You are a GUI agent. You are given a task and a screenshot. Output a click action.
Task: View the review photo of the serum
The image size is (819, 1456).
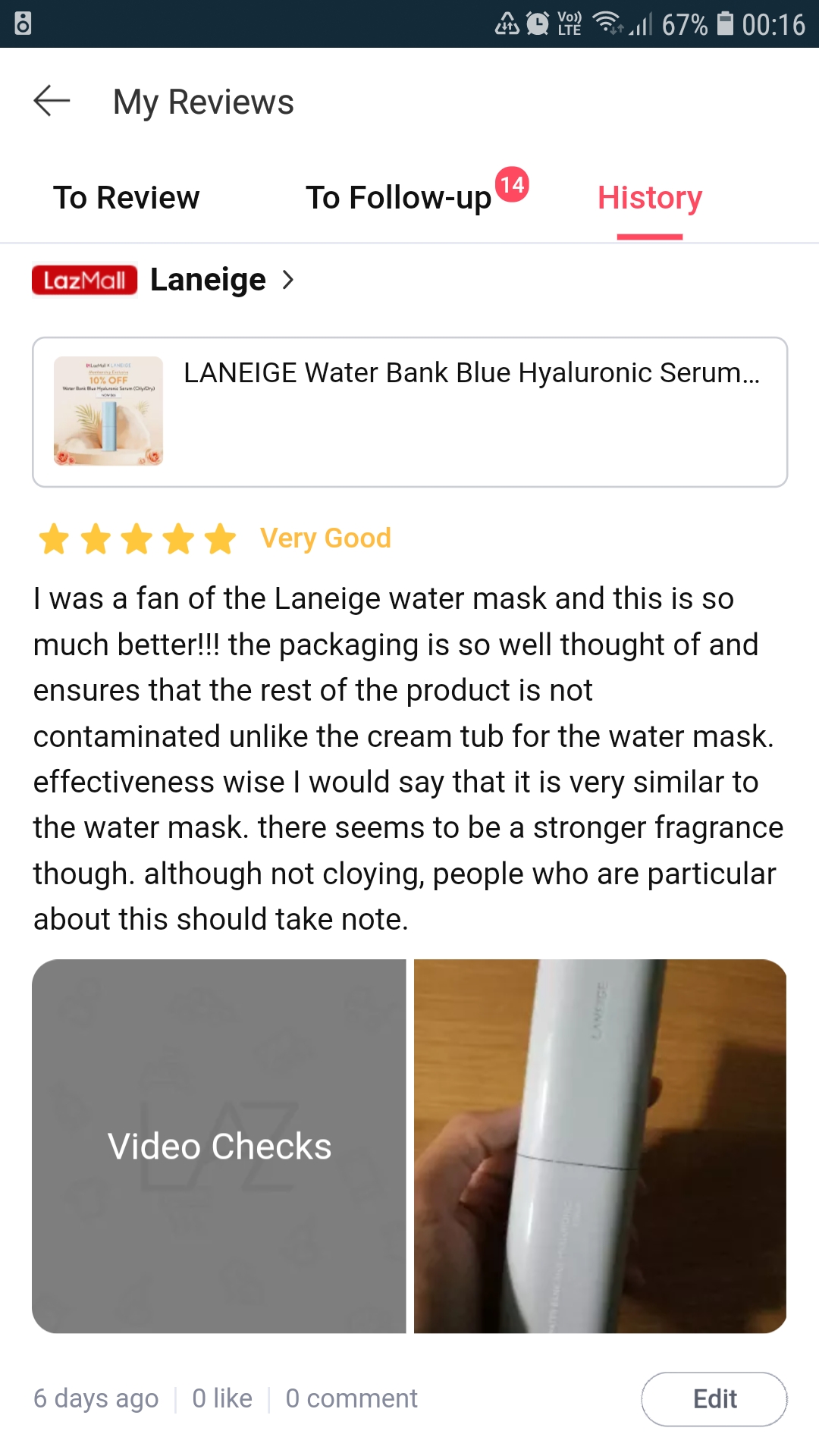click(x=600, y=1146)
